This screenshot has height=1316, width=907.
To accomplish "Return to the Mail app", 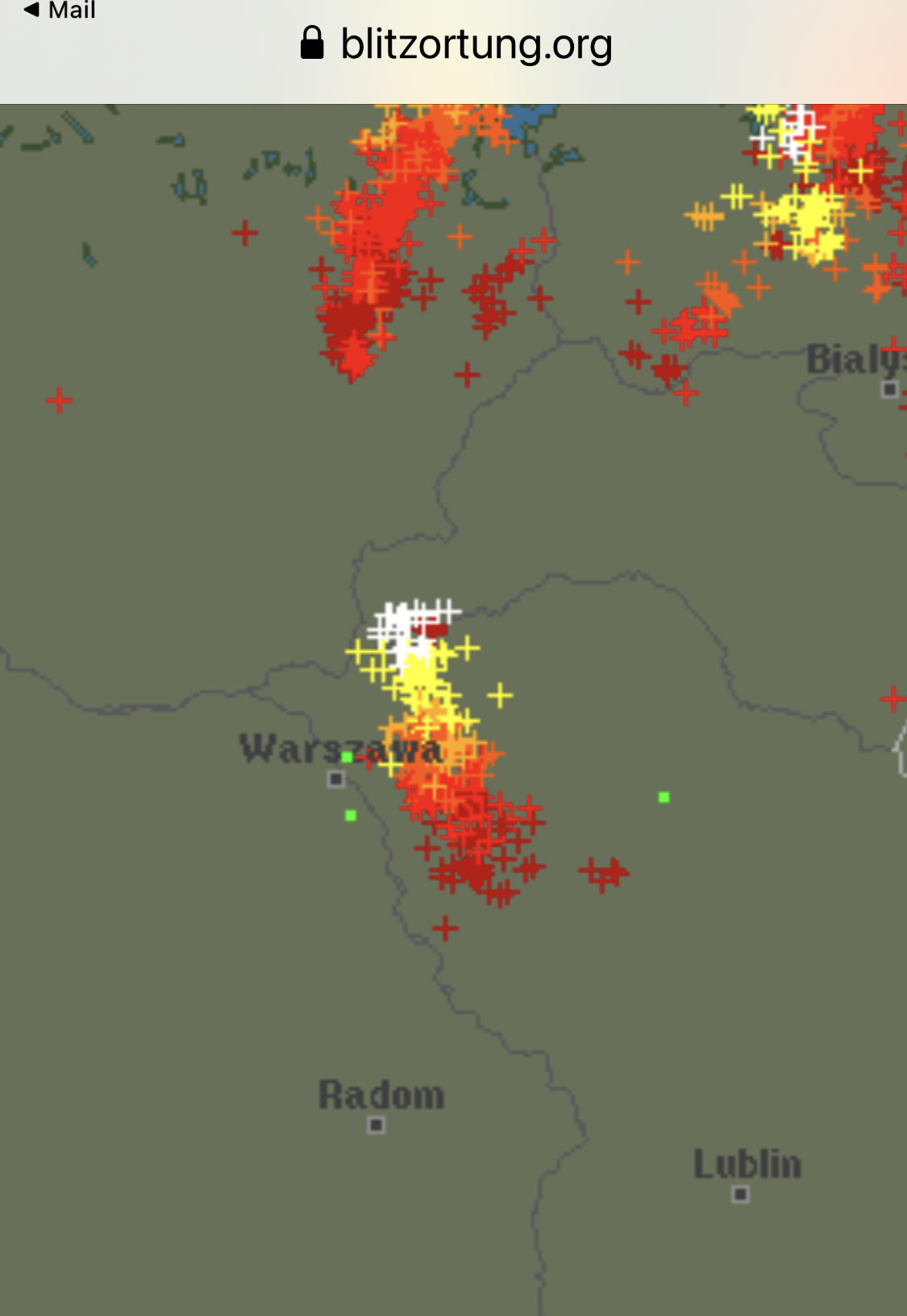I will point(60,10).
